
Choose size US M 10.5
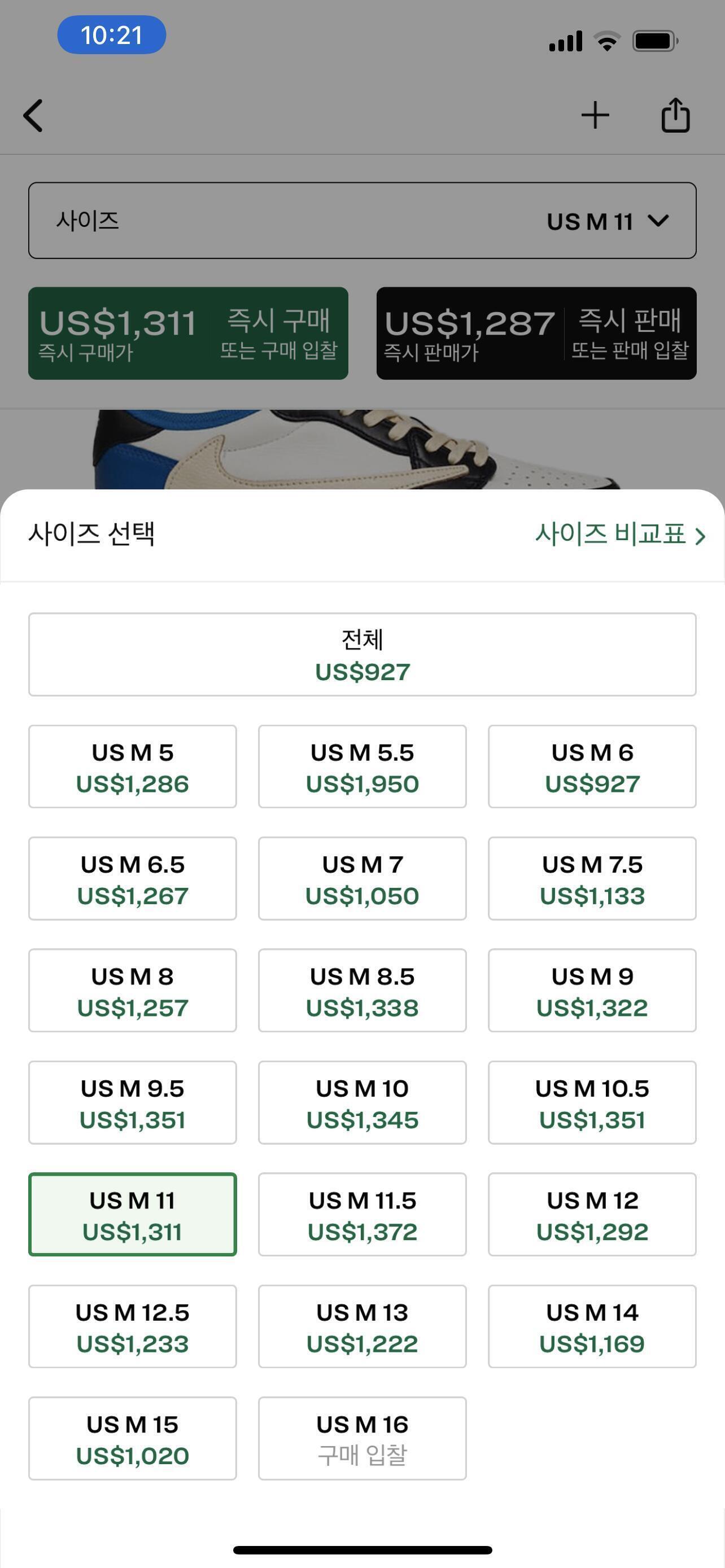(592, 1102)
